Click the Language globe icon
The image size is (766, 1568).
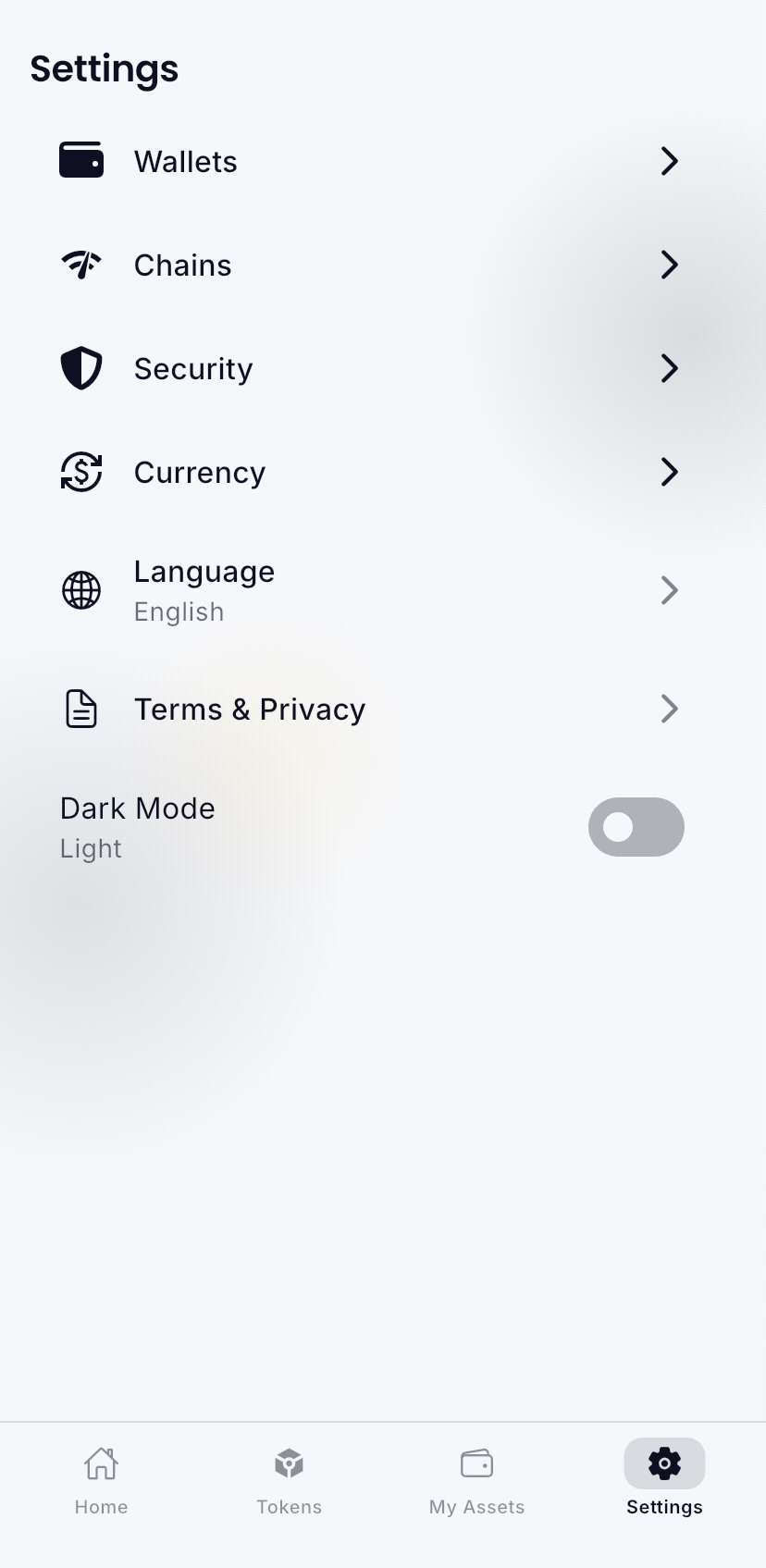[81, 590]
